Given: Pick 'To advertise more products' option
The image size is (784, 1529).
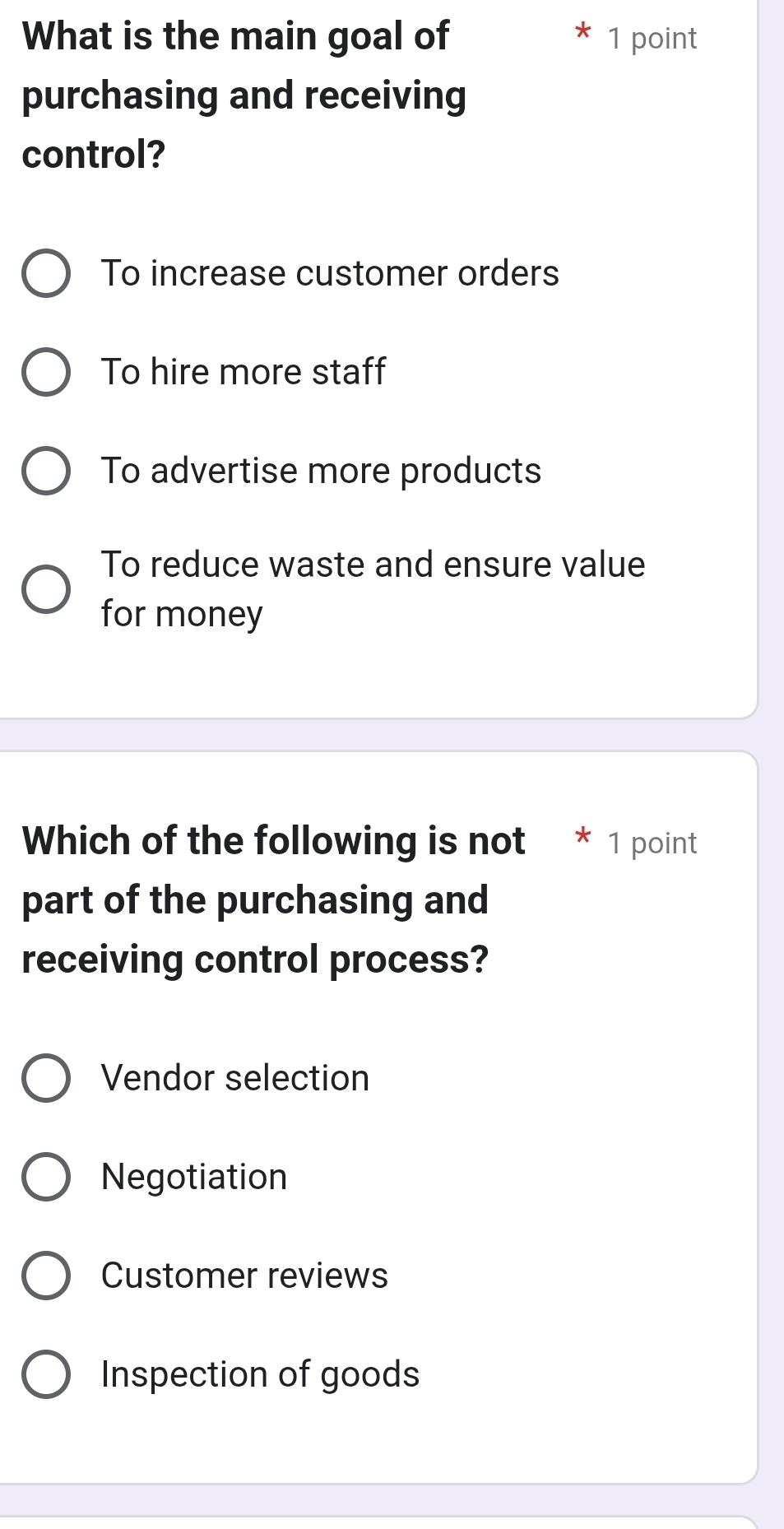Looking at the screenshot, I should pyautogui.click(x=46, y=471).
